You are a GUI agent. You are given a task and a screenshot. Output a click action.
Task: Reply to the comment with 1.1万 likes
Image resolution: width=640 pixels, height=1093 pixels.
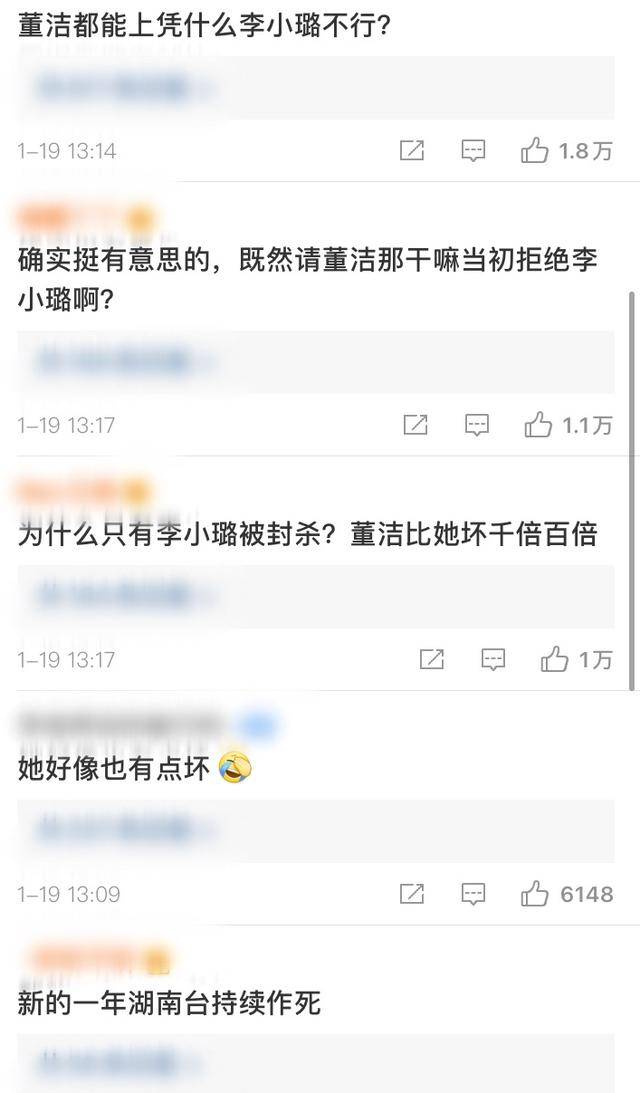477,425
